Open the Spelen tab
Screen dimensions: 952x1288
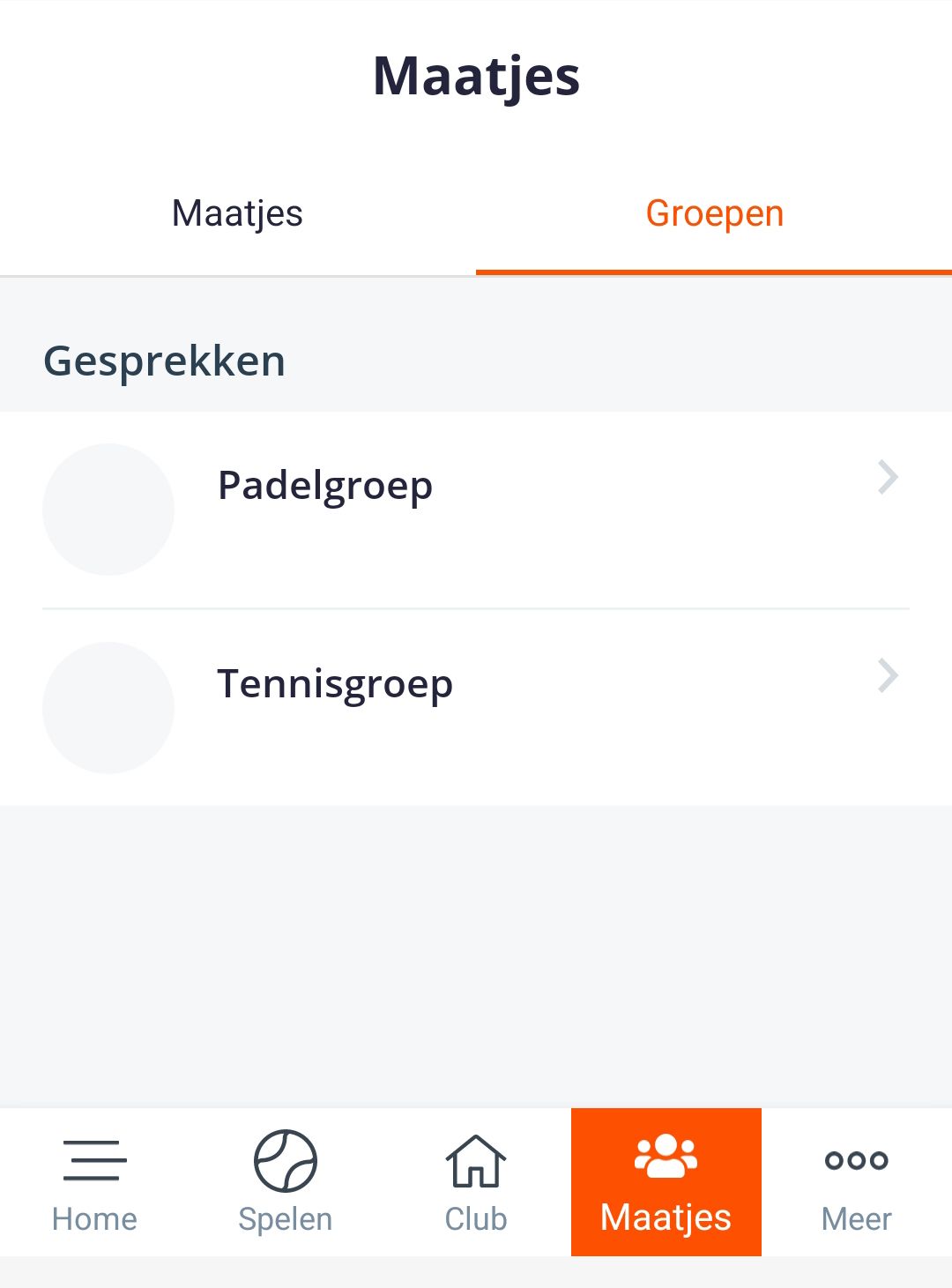(286, 1182)
